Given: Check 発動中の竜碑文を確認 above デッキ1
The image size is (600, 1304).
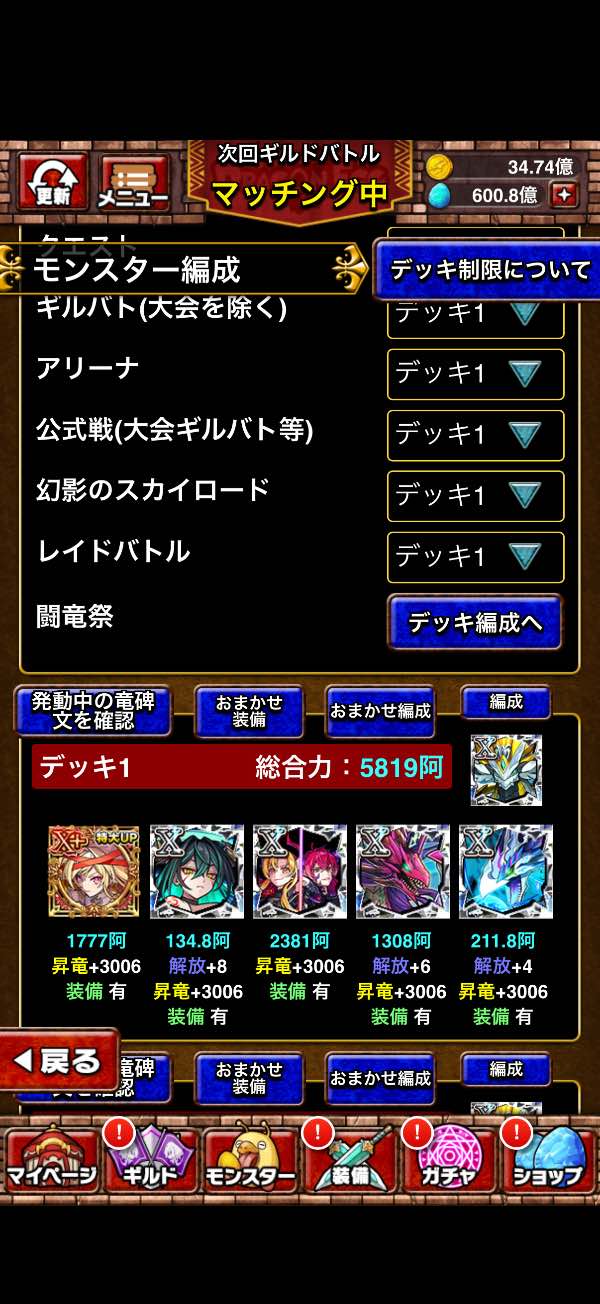Looking at the screenshot, I should point(92,712).
